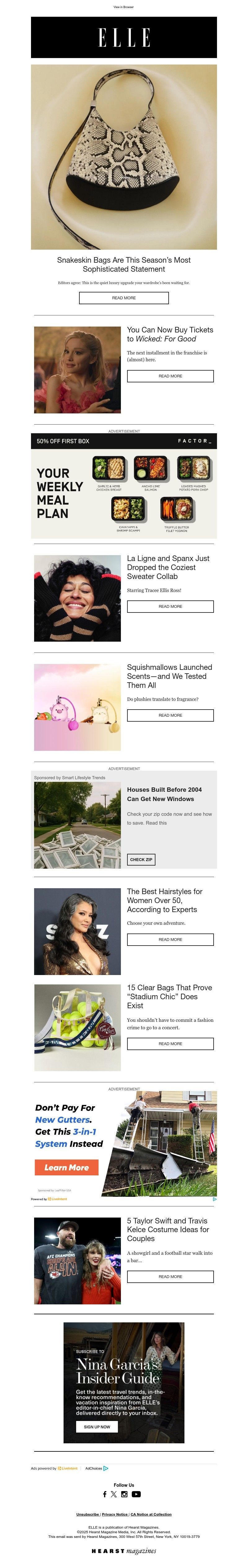
Task: Open ELLE's YouTube channel
Action: 136,1494
